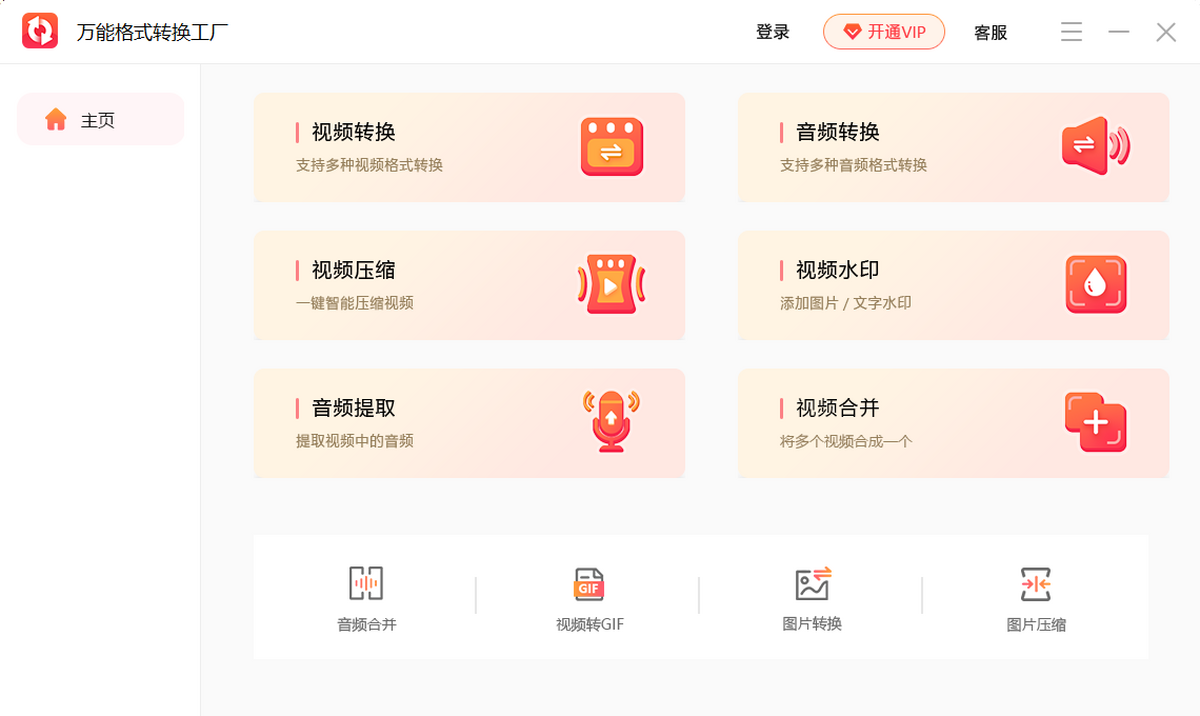The width and height of the screenshot is (1200, 716).
Task: Minimize the application window
Action: 1118,32
